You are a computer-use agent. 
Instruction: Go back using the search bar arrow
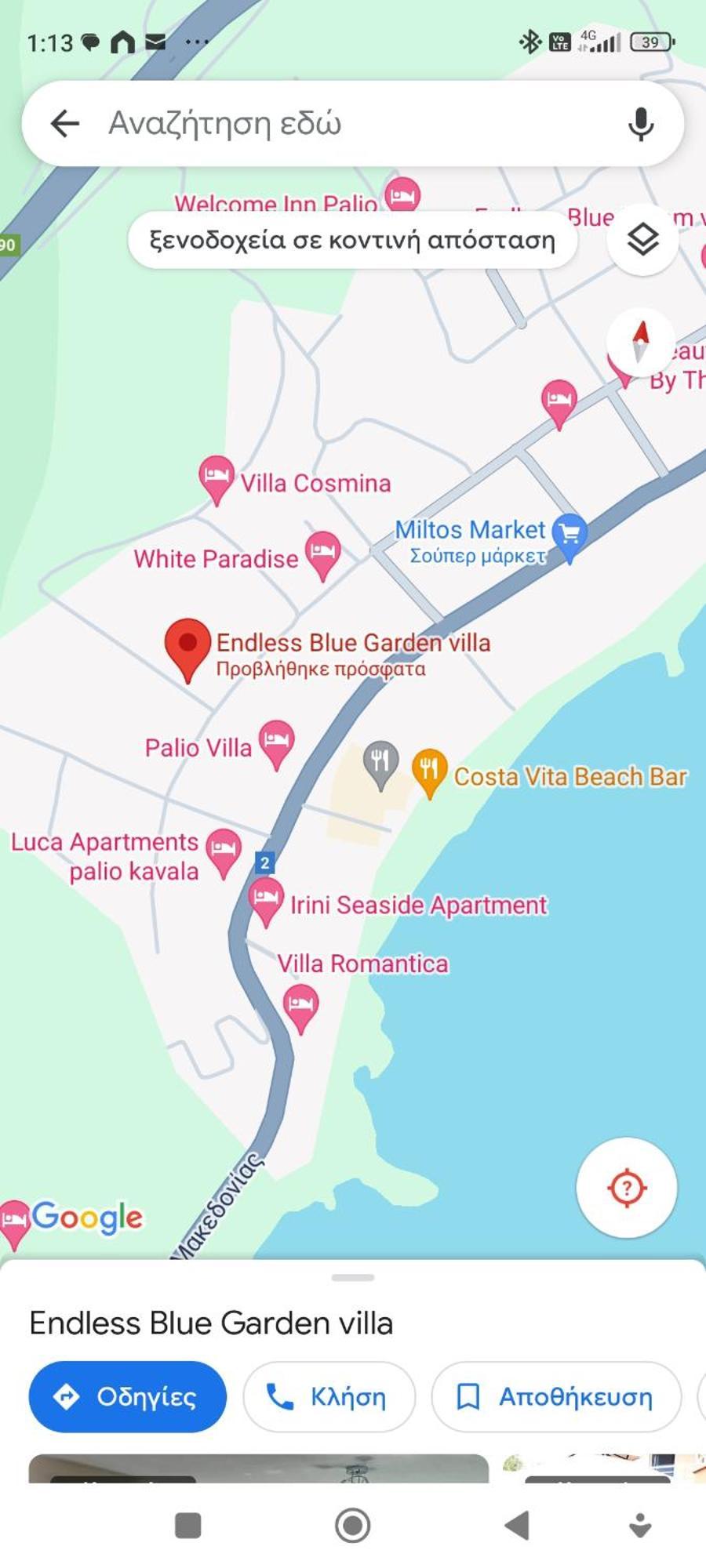[65, 124]
